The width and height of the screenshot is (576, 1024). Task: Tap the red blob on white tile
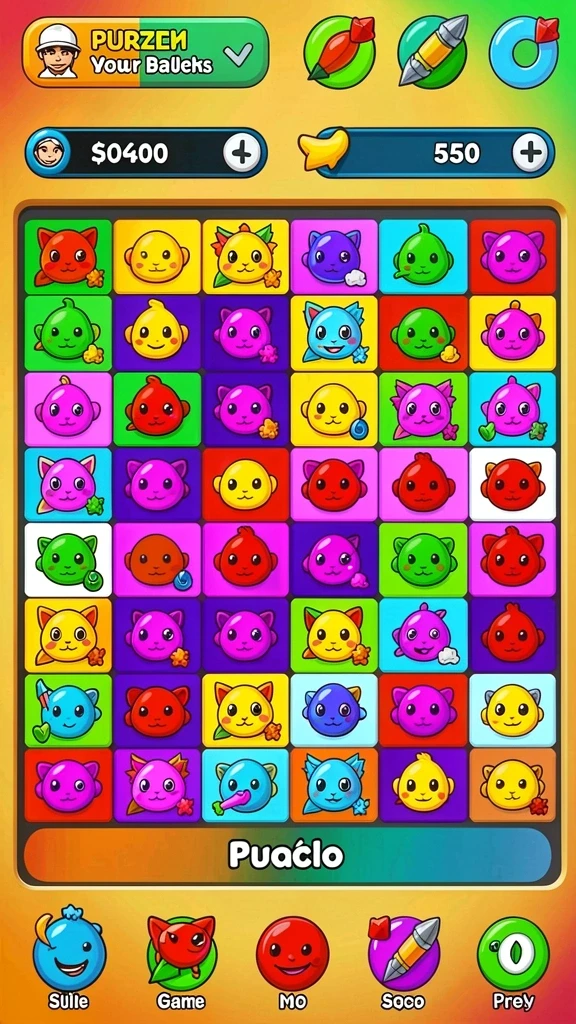pyautogui.click(x=513, y=484)
